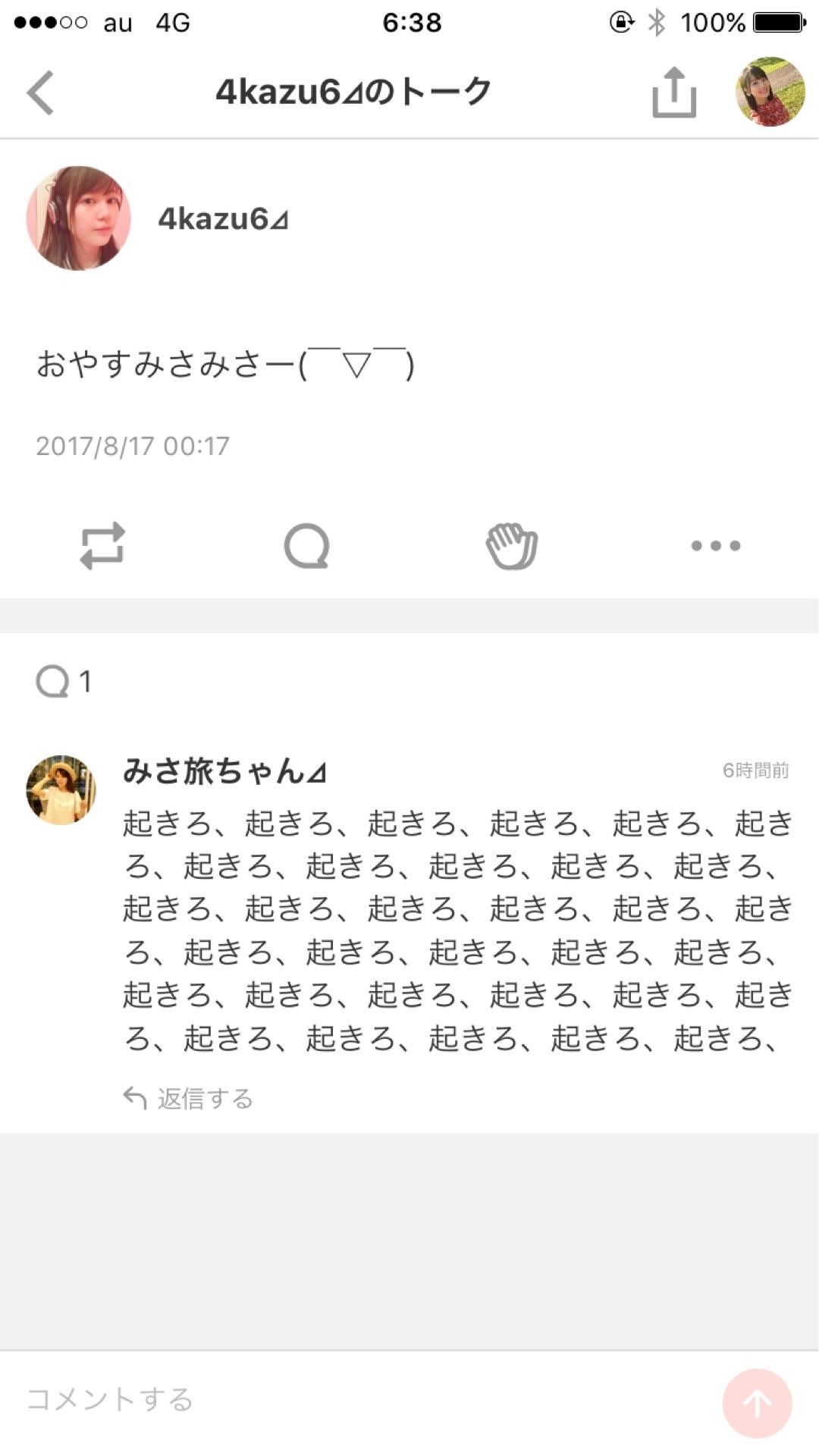Go back using the top-left arrow

41,93
